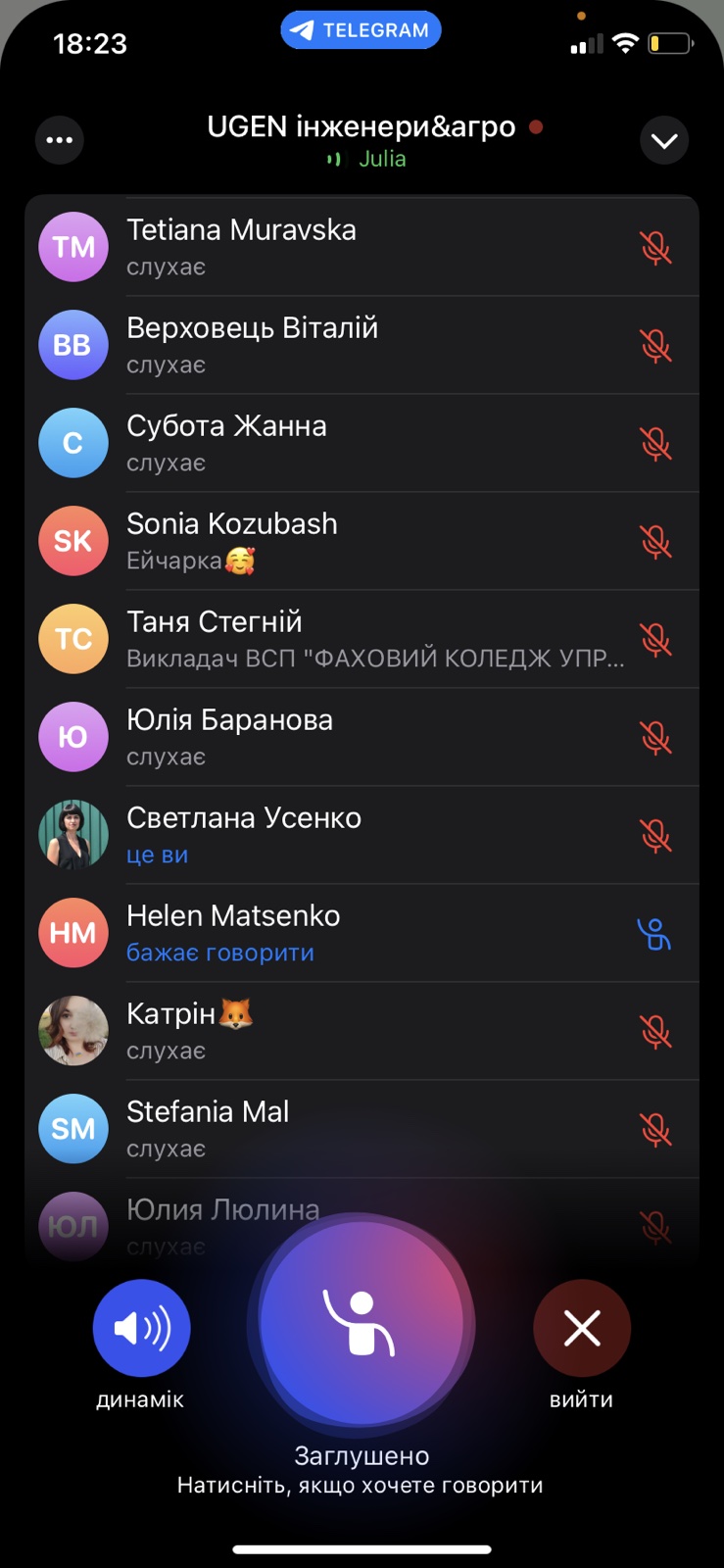
Task: Tap the muted microphone icon for Stefania Mal
Action: point(655,1130)
